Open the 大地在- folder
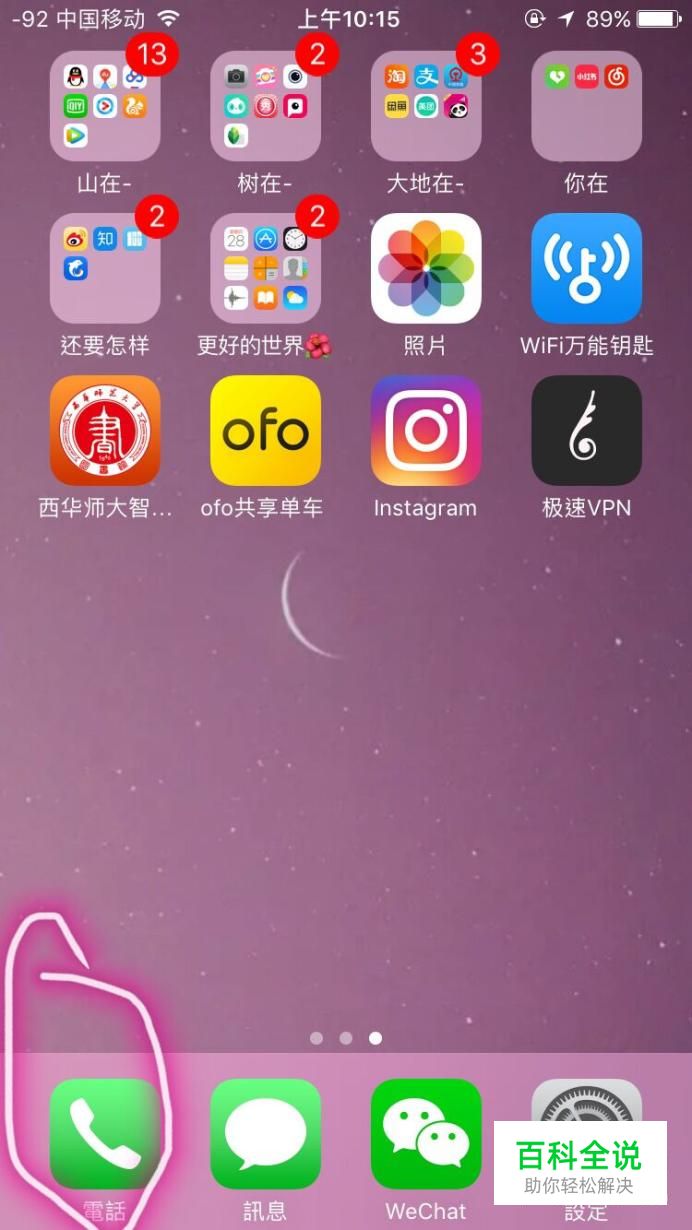692x1230 pixels. click(426, 106)
